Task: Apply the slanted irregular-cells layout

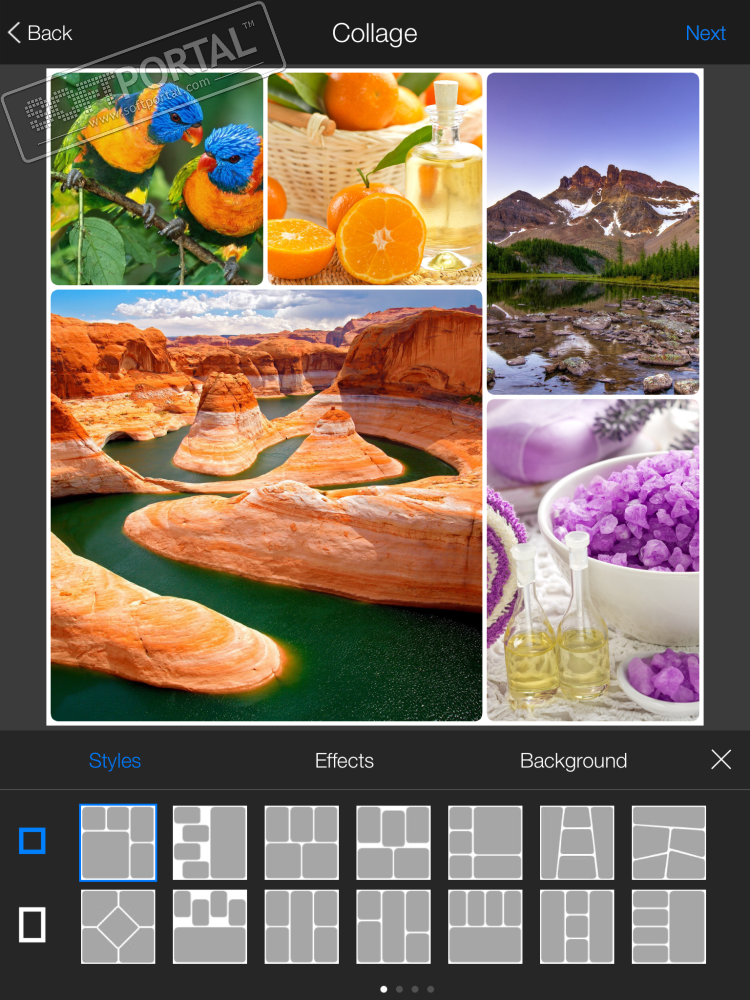Action: tap(669, 842)
